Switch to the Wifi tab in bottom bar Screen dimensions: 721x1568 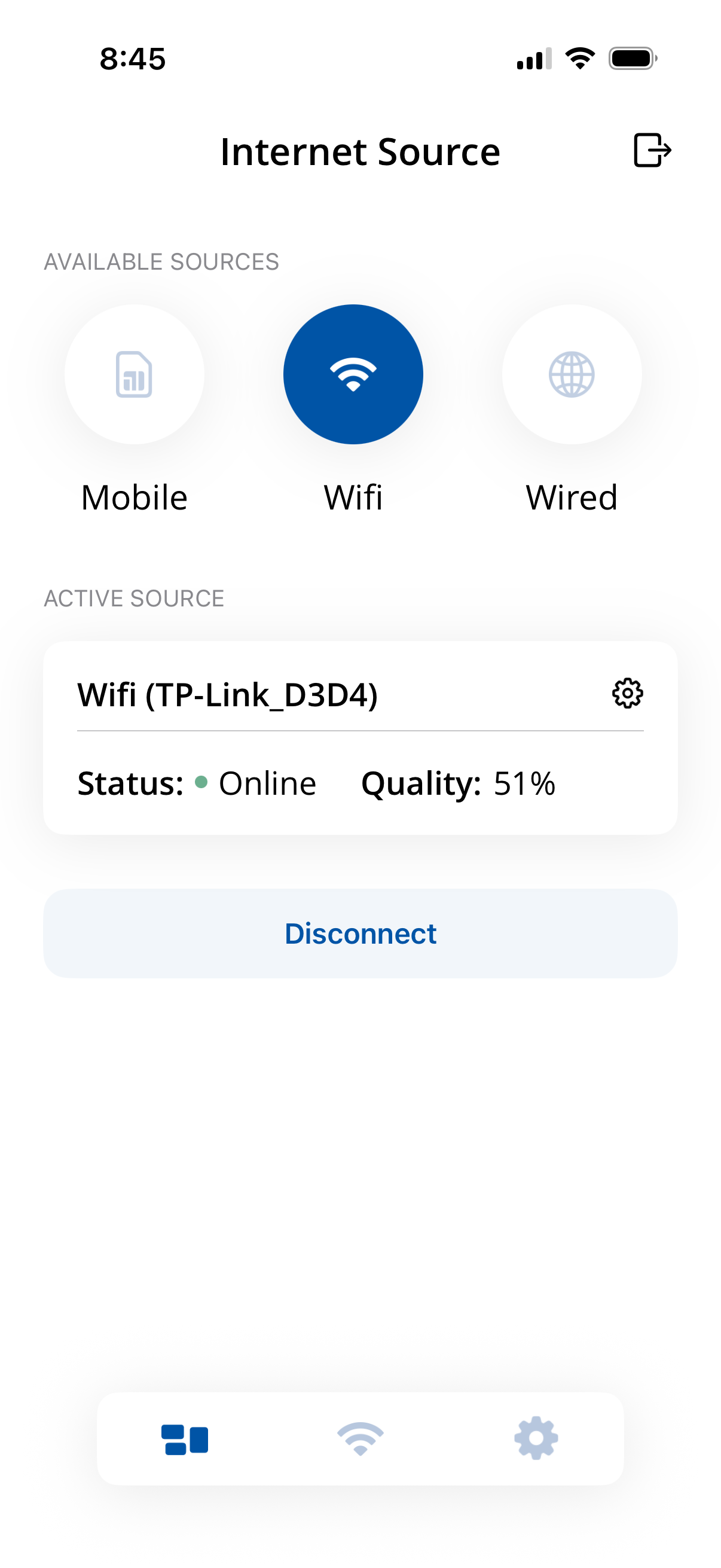pos(360,1439)
